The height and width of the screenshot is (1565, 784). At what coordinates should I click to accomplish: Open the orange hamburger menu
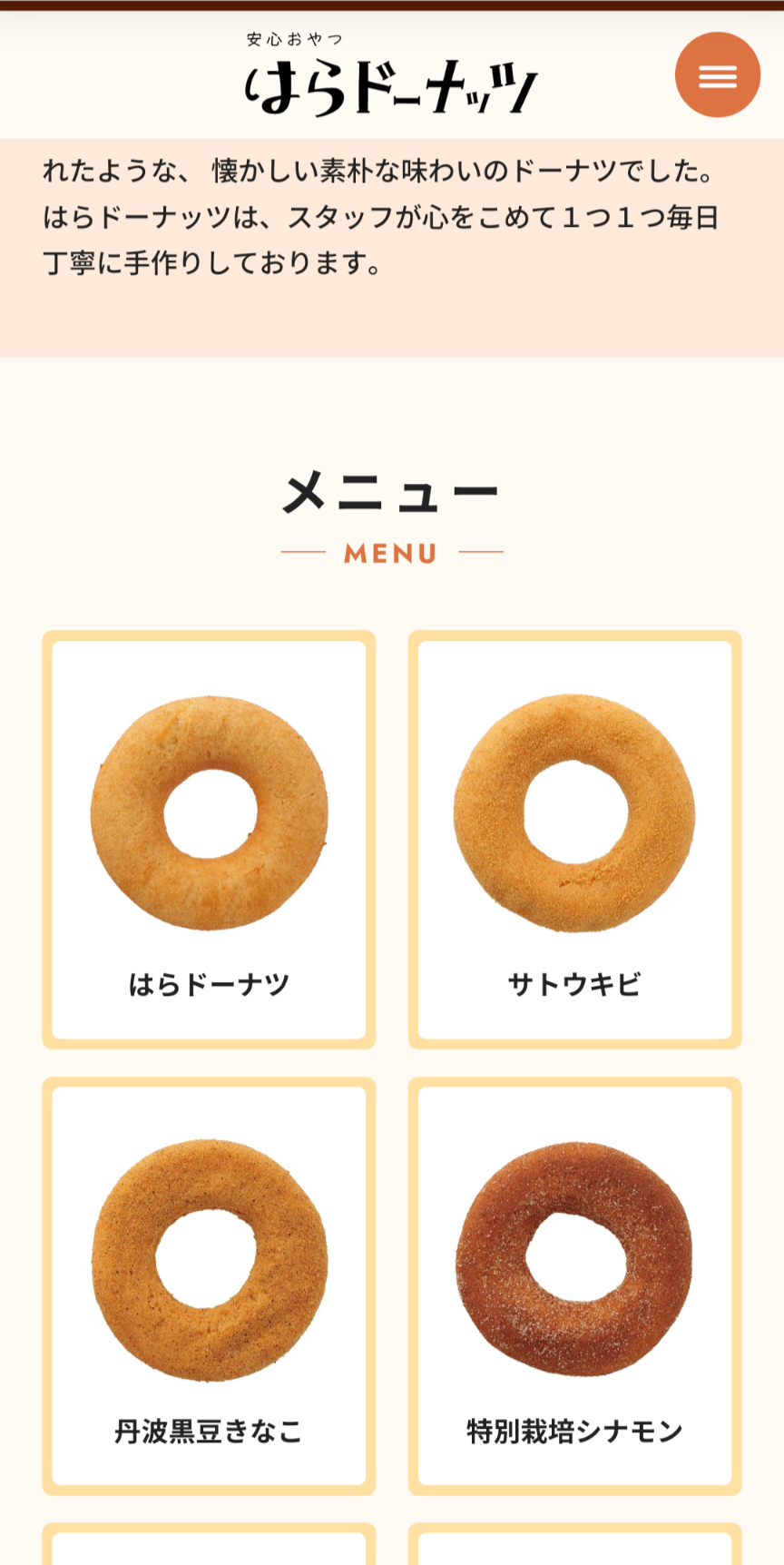tap(717, 75)
